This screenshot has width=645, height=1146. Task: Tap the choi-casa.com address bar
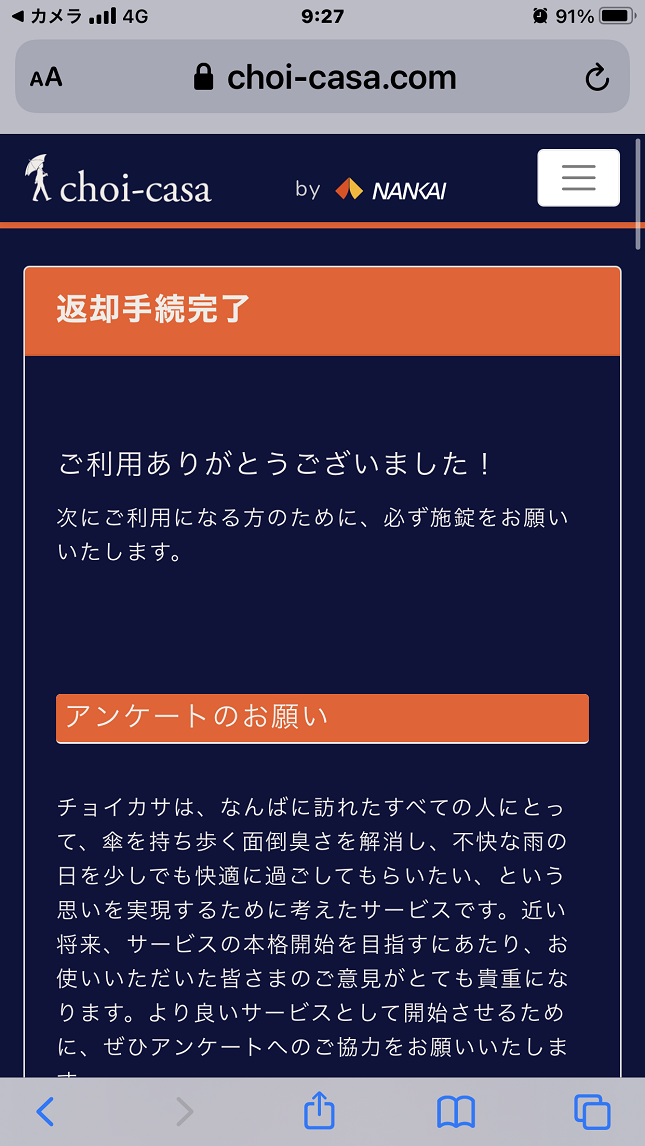[x=322, y=77]
